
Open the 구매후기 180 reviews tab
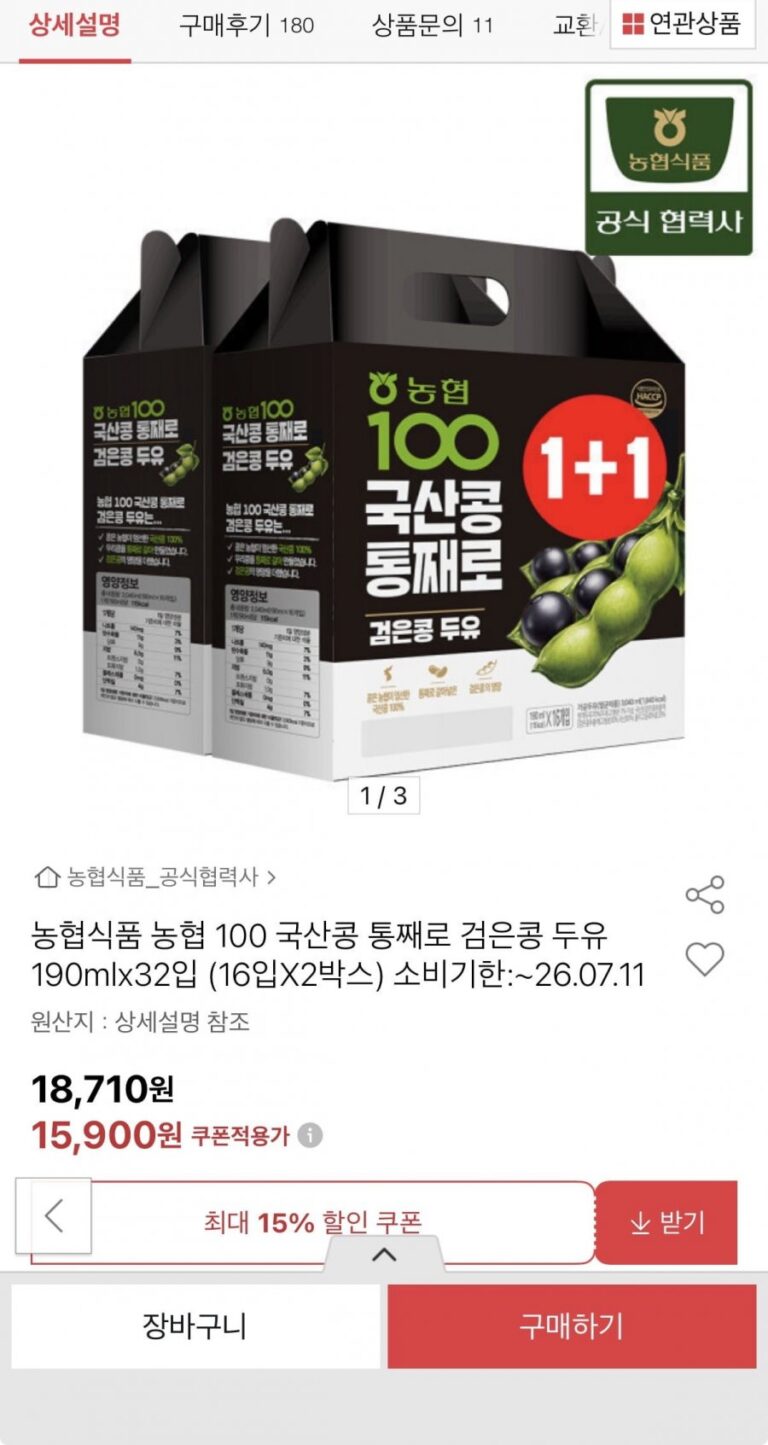pos(246,26)
